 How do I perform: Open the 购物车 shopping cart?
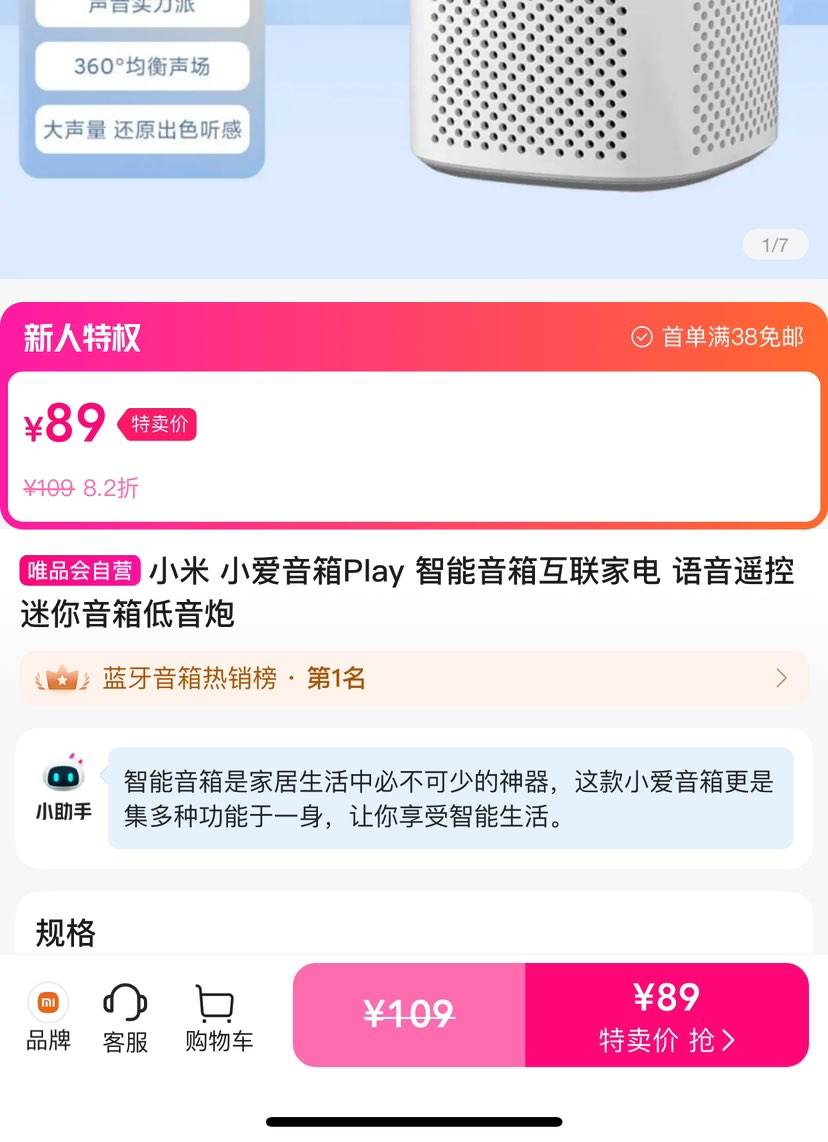tap(218, 1017)
